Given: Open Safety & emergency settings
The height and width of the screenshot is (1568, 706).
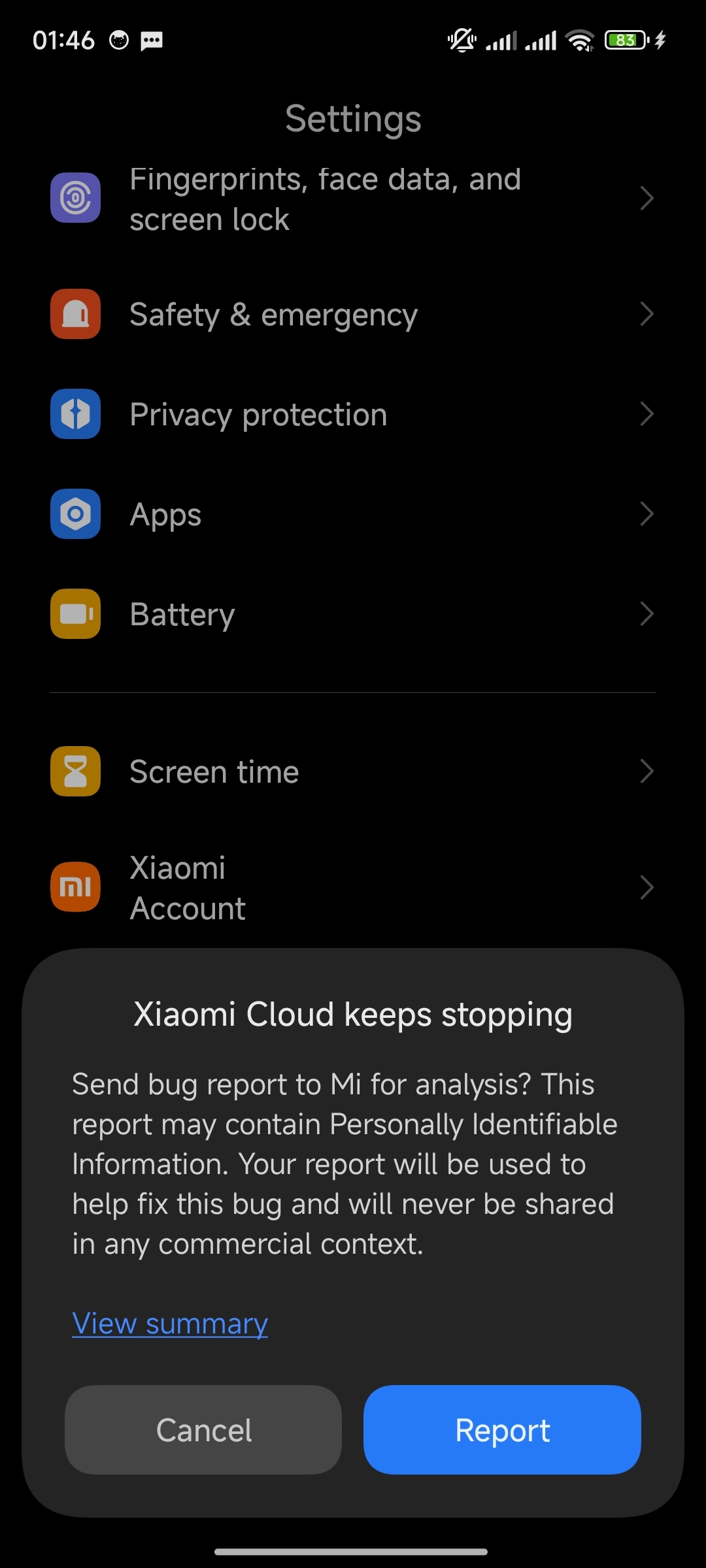Looking at the screenshot, I should tap(353, 315).
